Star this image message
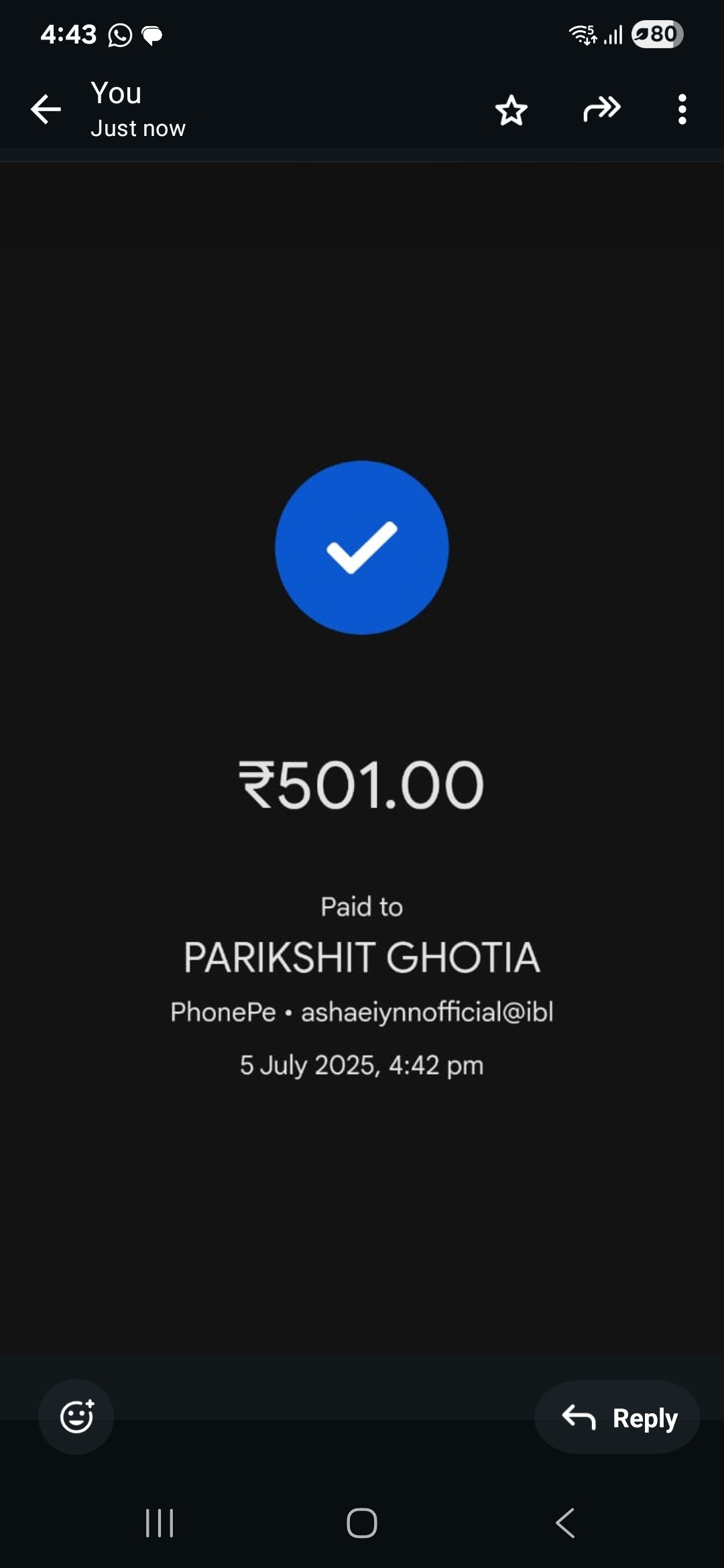This screenshot has height=1568, width=724. click(x=511, y=110)
